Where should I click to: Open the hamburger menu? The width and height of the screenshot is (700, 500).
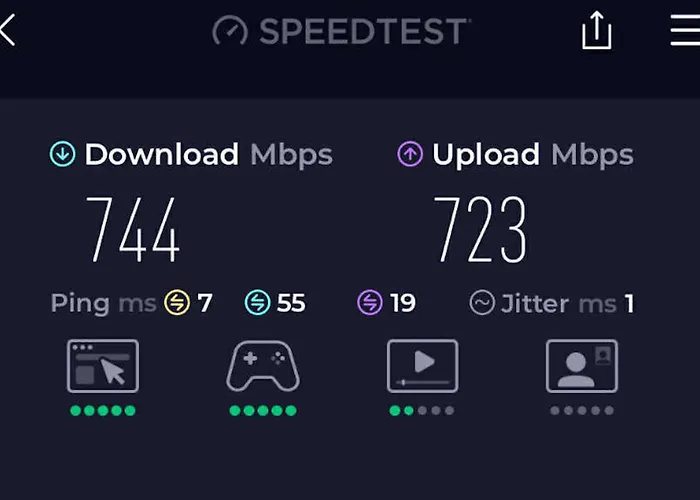point(685,30)
